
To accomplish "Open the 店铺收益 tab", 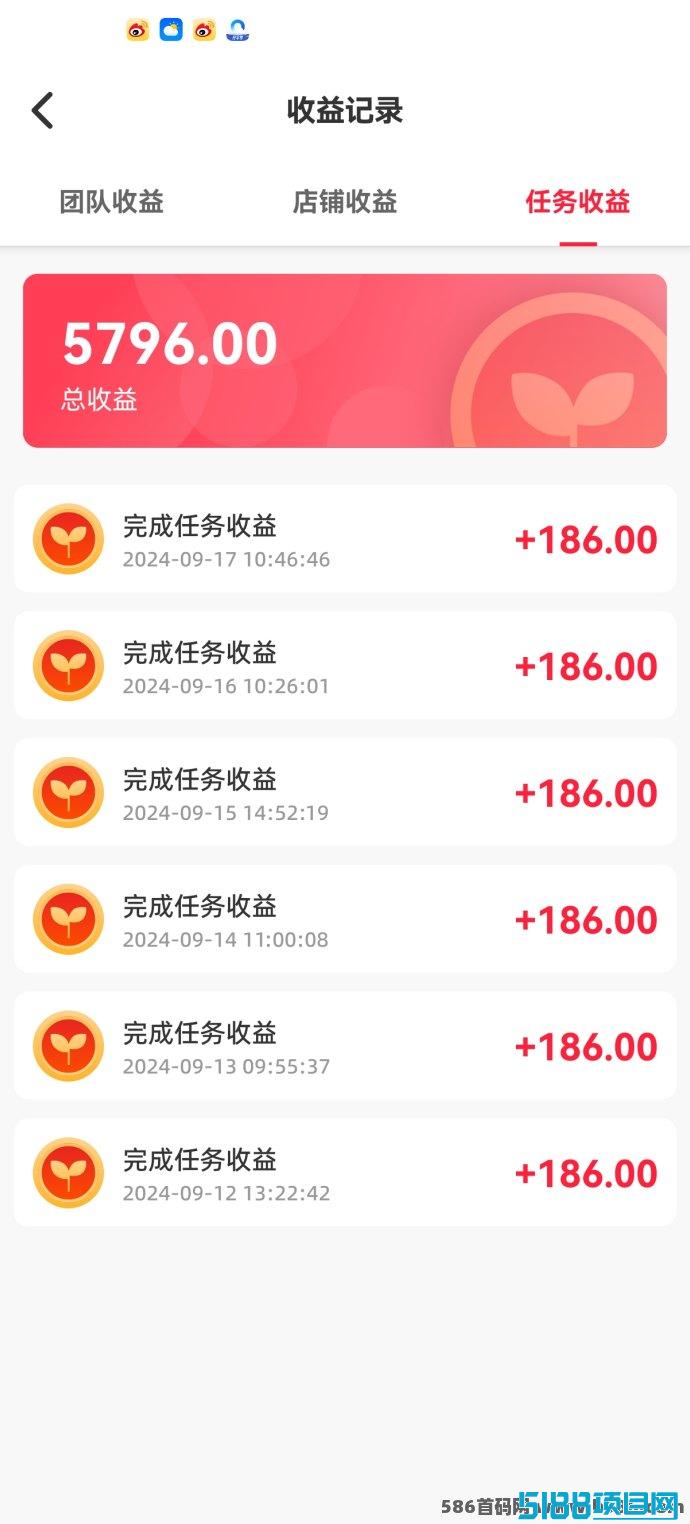I will pos(345,201).
